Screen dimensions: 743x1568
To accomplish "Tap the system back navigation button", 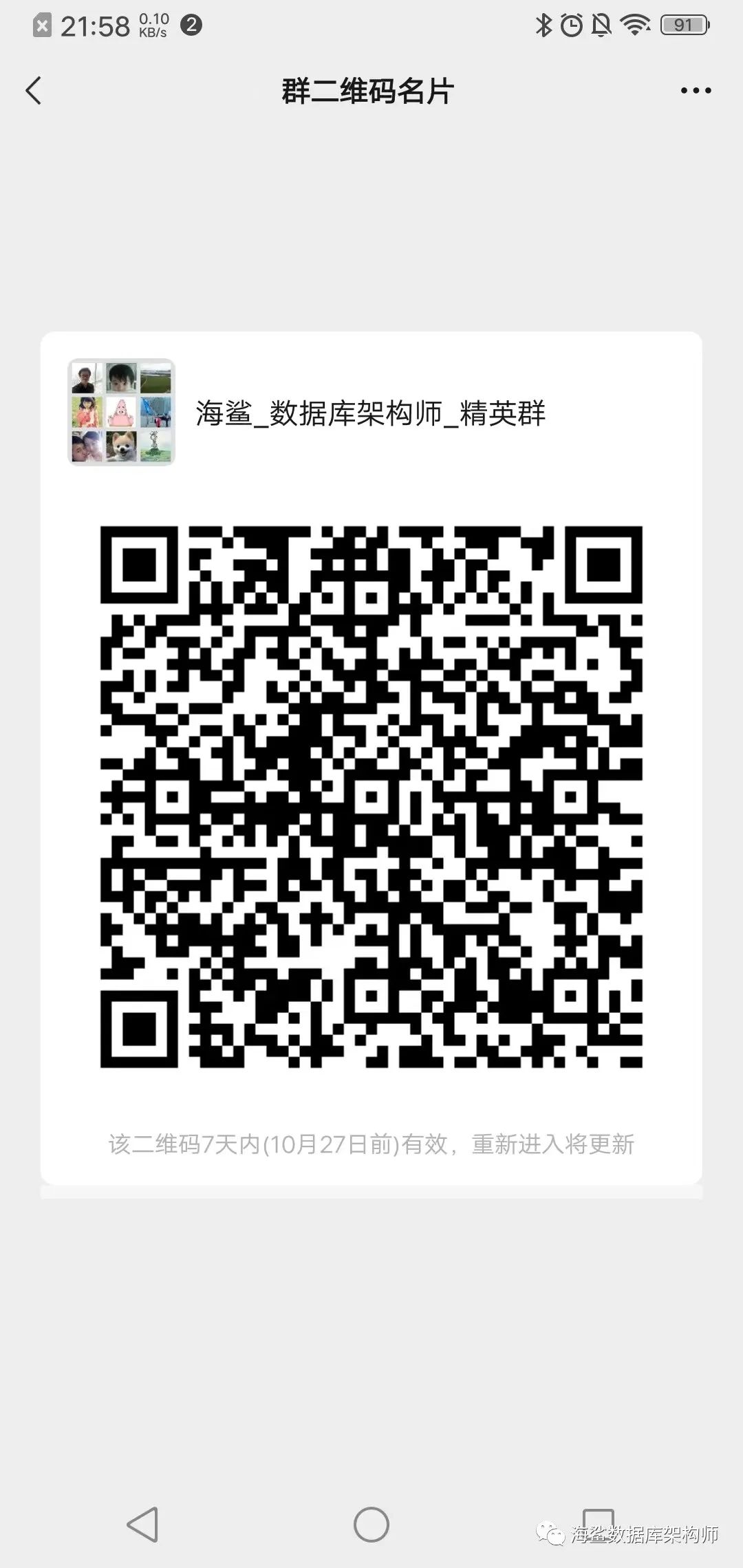I will tap(143, 1525).
